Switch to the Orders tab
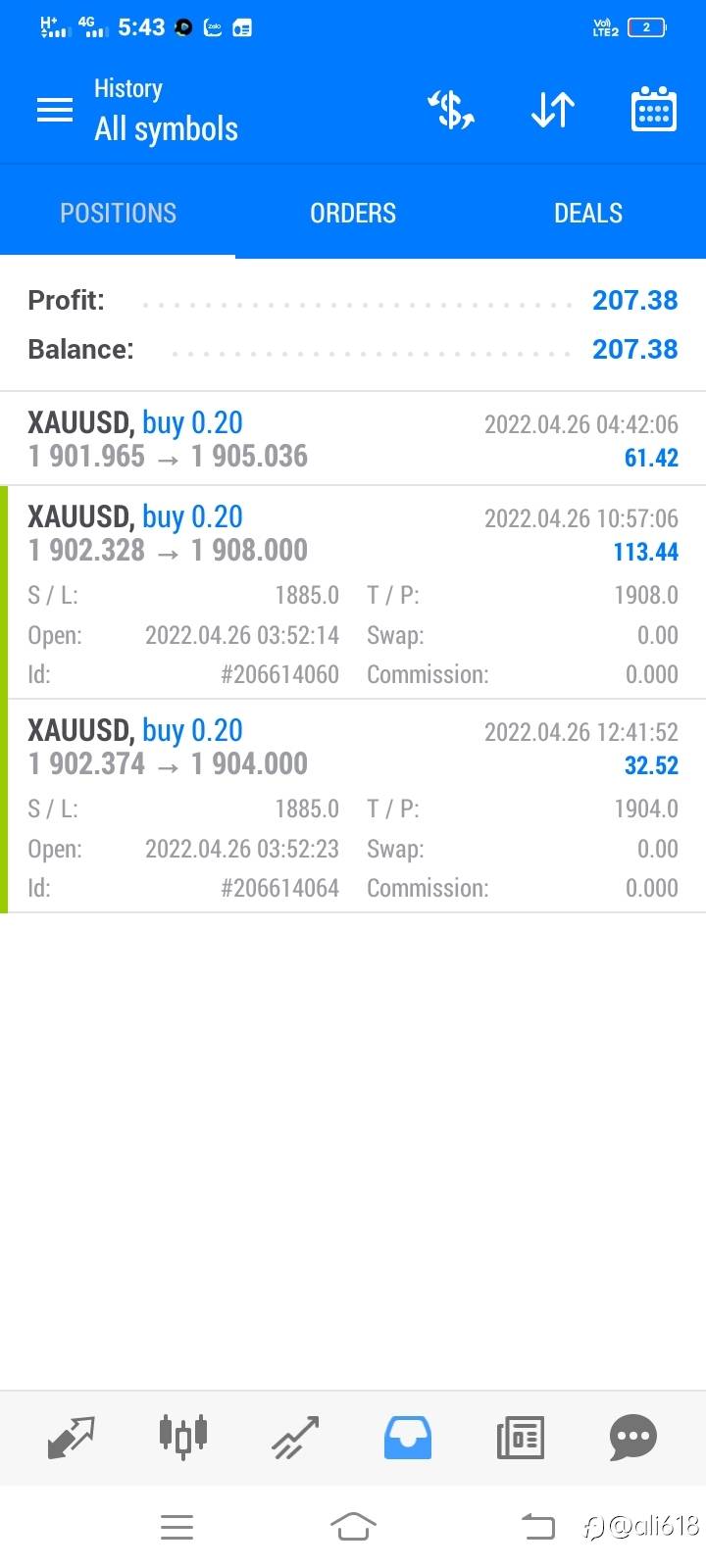Viewport: 706px width, 1568px height. coord(353,213)
